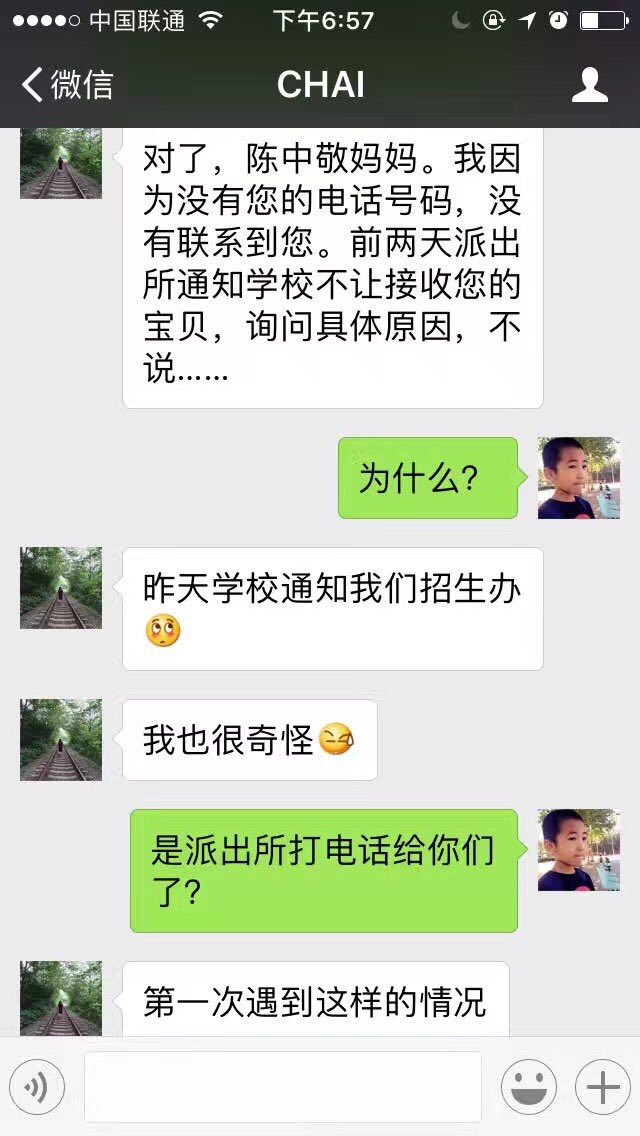Viewport: 640px width, 1136px height.
Task: Focus the message text field
Action: point(283,1087)
